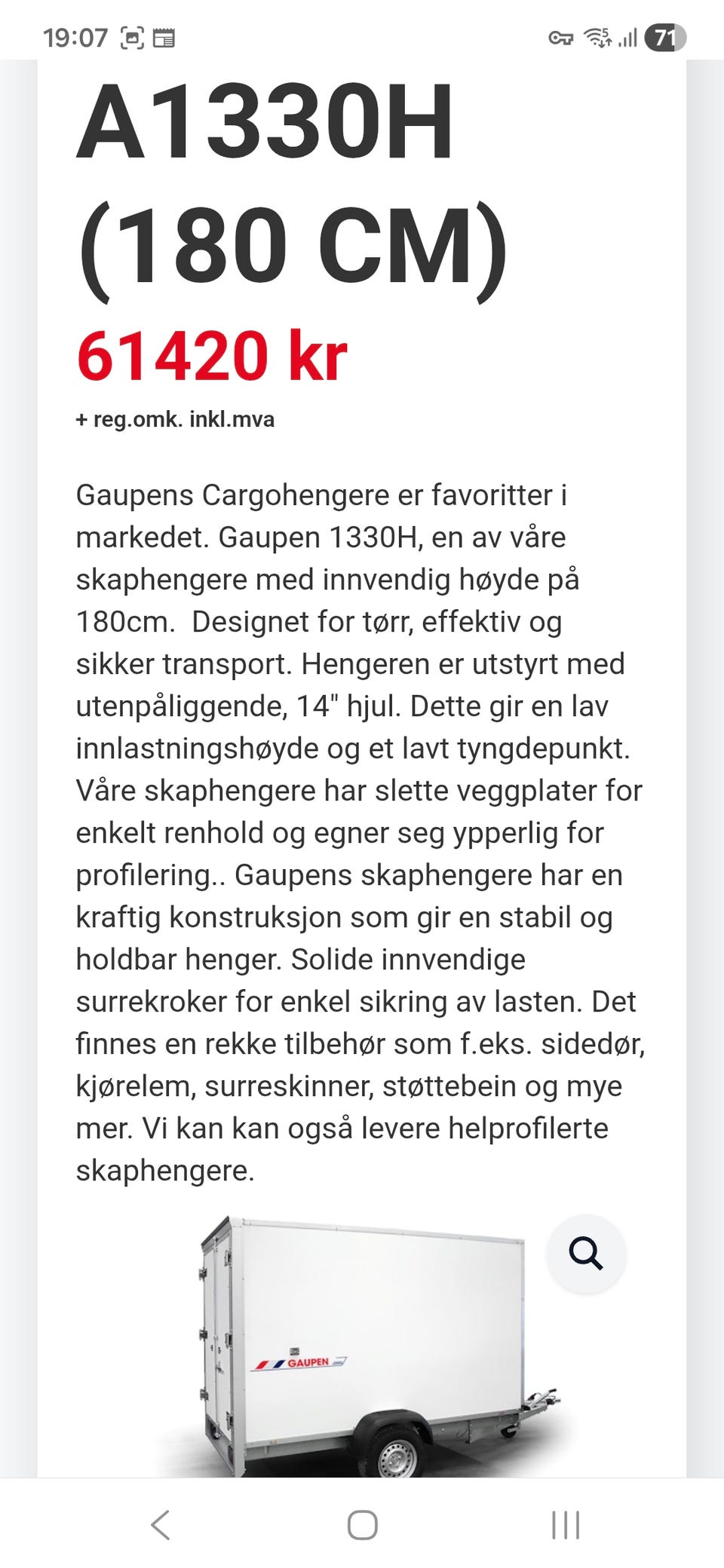Tap the Home navigation button
The image size is (724, 1568).
(362, 1523)
